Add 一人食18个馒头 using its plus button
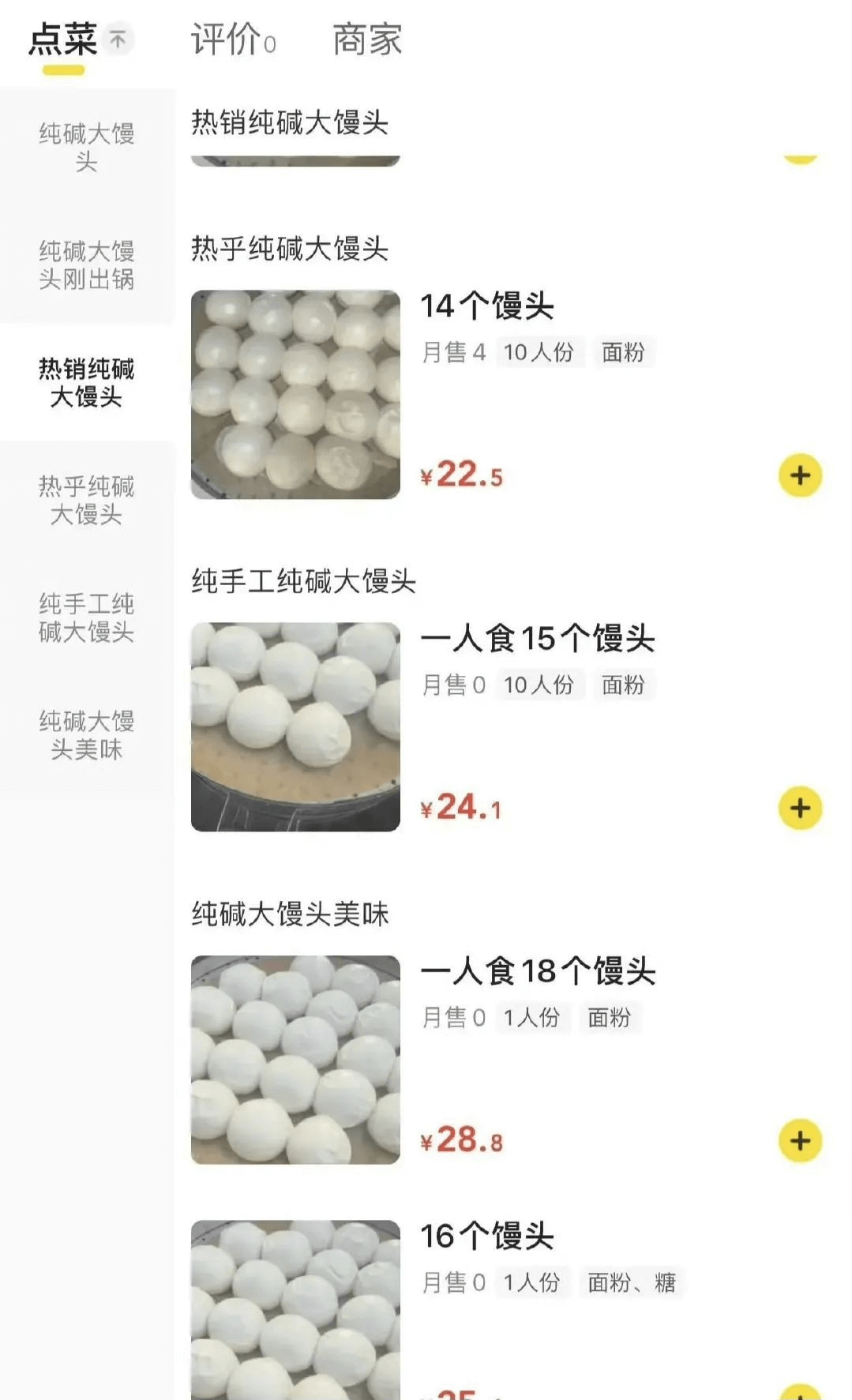Screen dimensions: 852x1400 coord(801,1140)
